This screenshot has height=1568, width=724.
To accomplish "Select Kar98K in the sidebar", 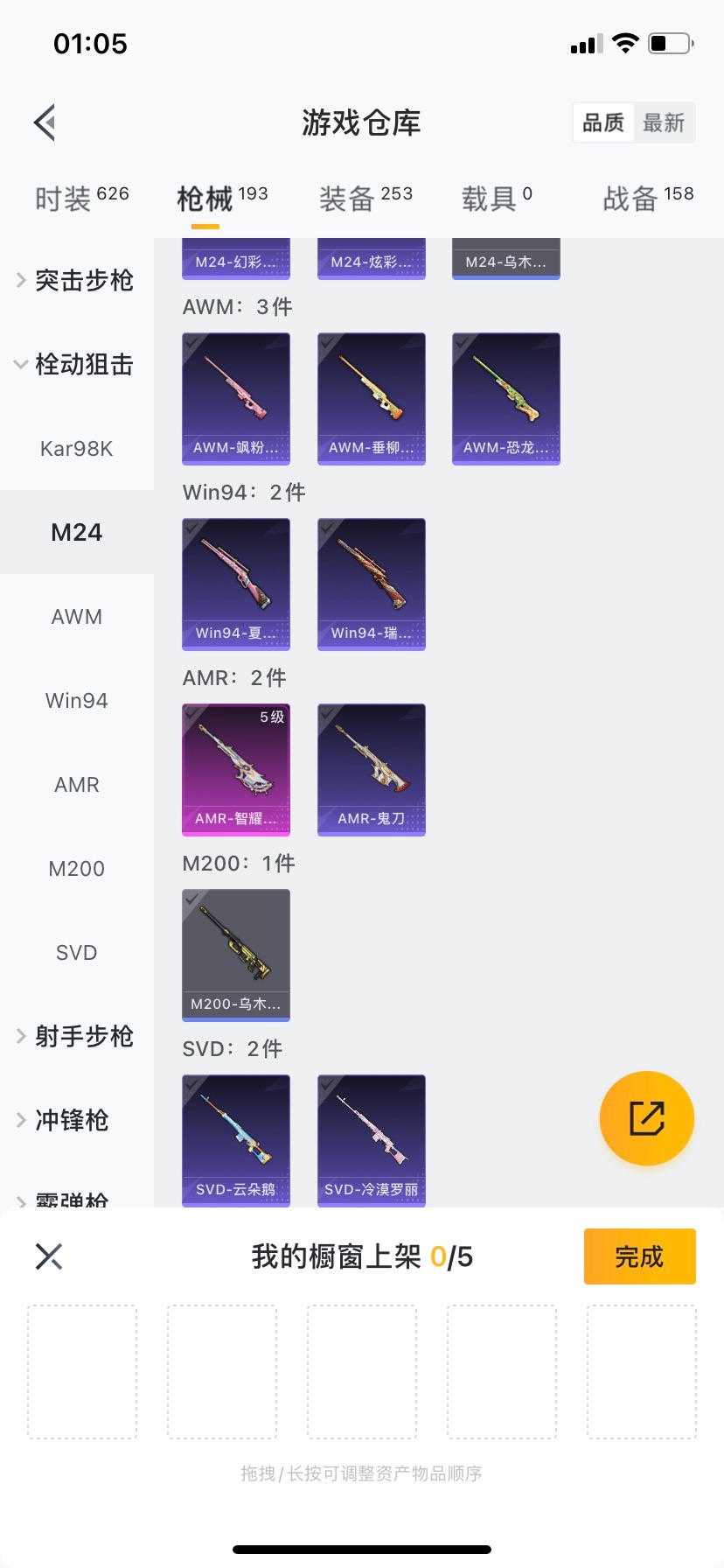I will [77, 449].
